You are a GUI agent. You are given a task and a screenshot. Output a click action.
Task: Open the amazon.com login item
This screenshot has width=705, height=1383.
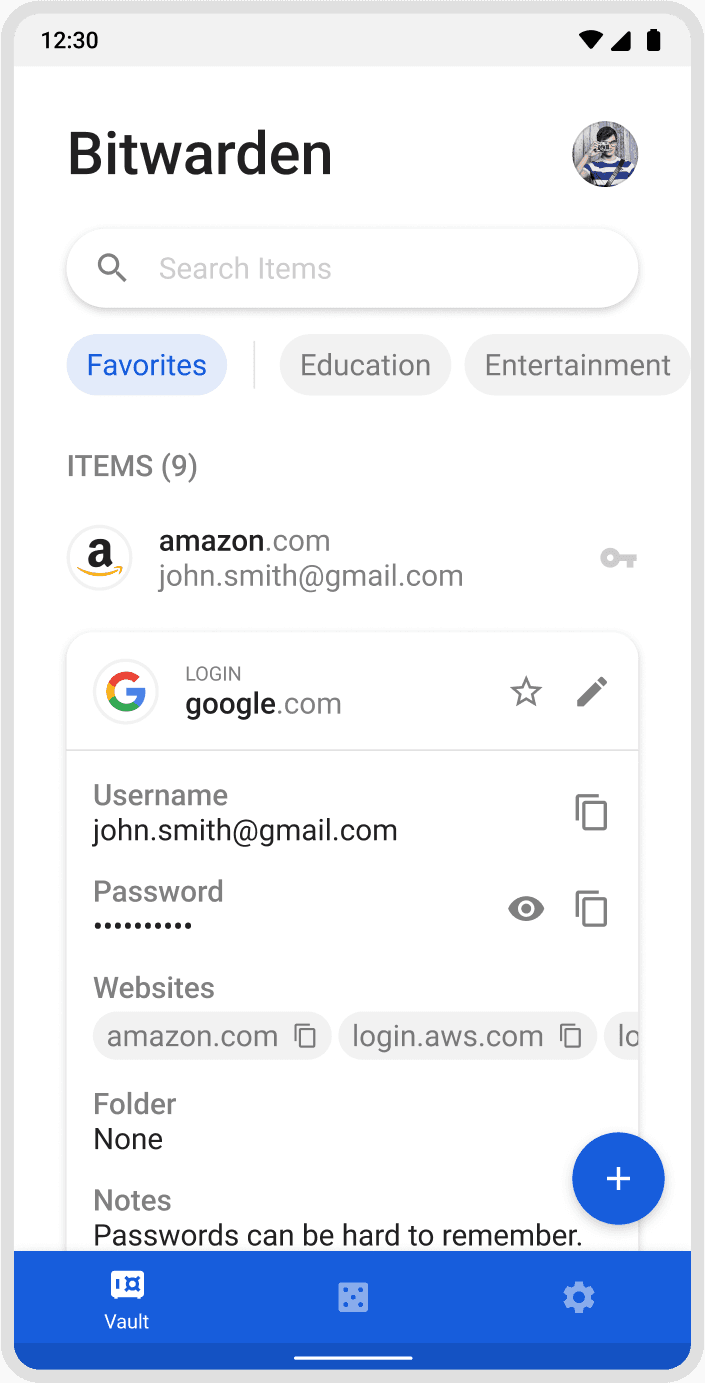pyautogui.click(x=310, y=558)
